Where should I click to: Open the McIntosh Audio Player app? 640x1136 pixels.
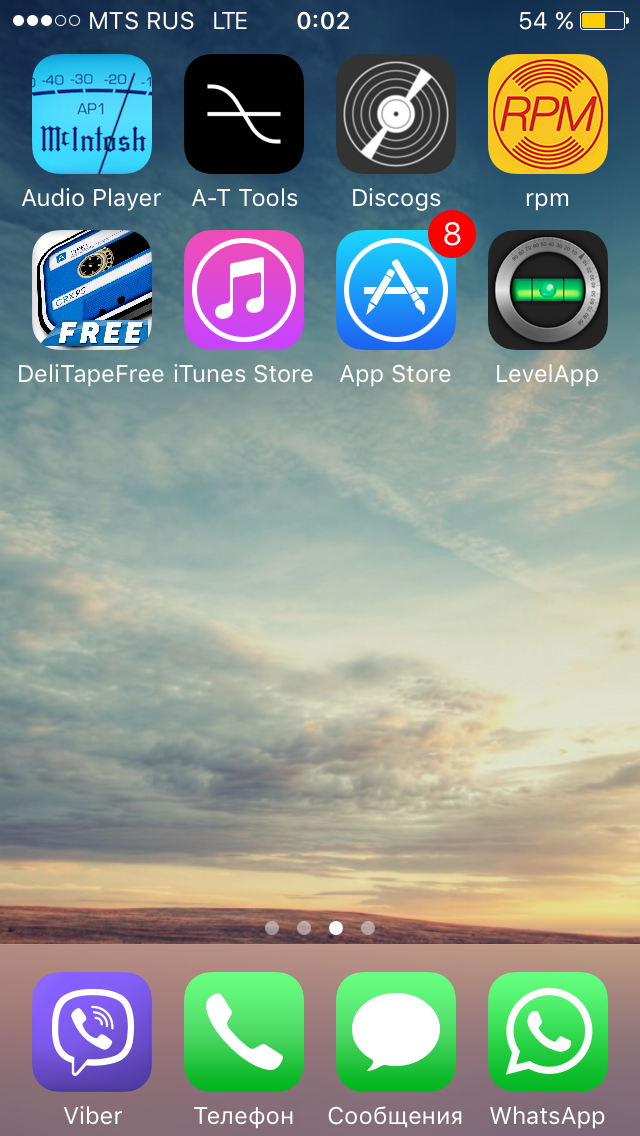(x=91, y=114)
